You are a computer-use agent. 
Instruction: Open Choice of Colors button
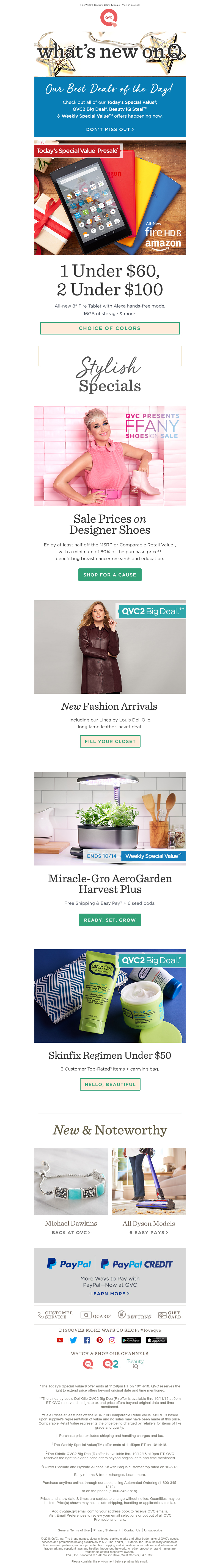110,328
